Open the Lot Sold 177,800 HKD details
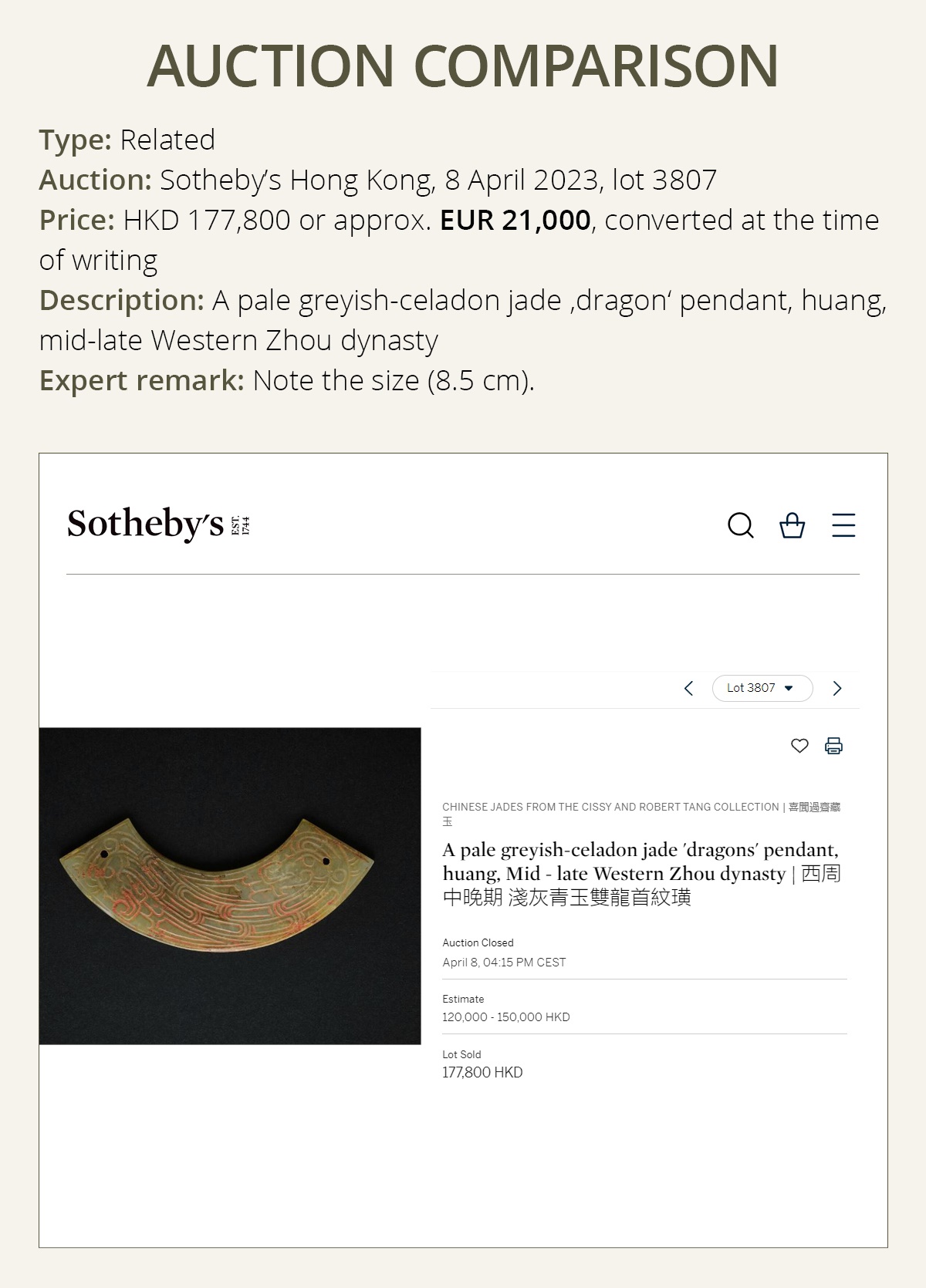 482,1071
